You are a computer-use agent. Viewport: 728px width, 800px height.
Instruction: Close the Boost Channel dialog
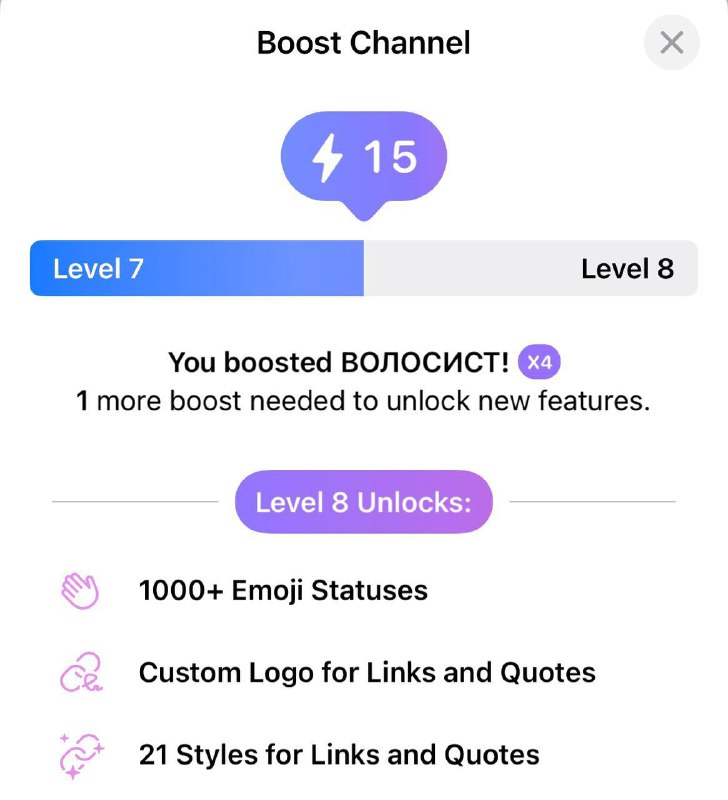pyautogui.click(x=671, y=43)
